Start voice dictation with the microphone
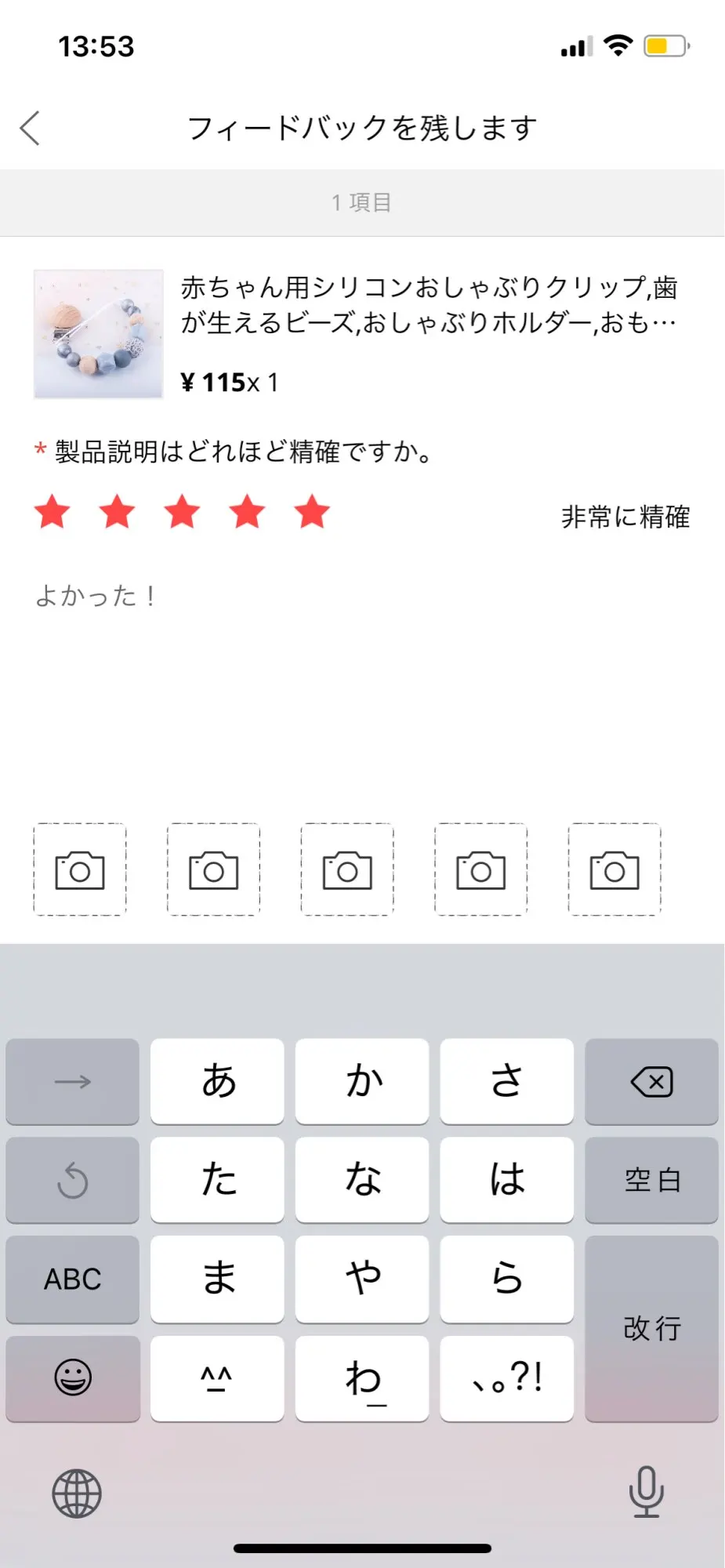Image resolution: width=725 pixels, height=1568 pixels. [x=646, y=1491]
